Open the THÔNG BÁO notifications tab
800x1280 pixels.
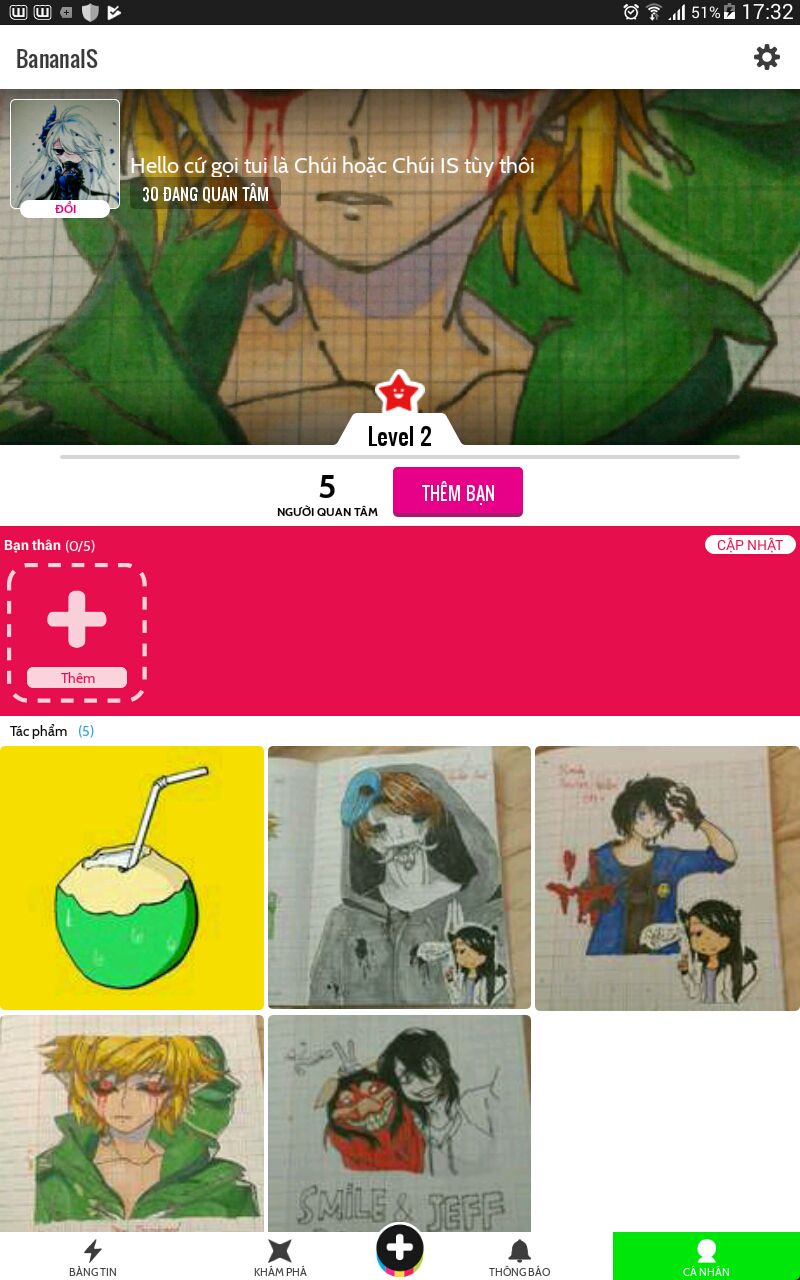click(x=519, y=1256)
